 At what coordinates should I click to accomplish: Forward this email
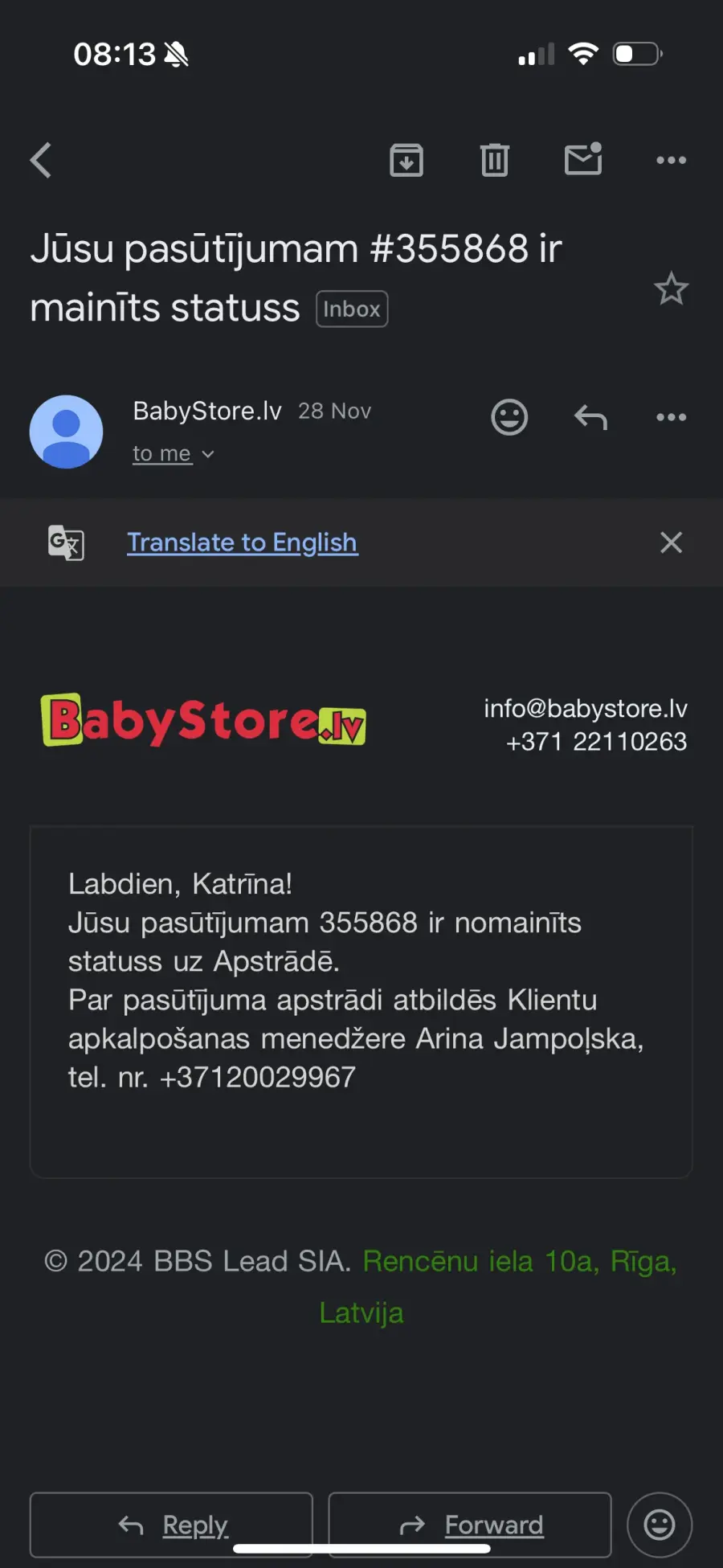(470, 1525)
